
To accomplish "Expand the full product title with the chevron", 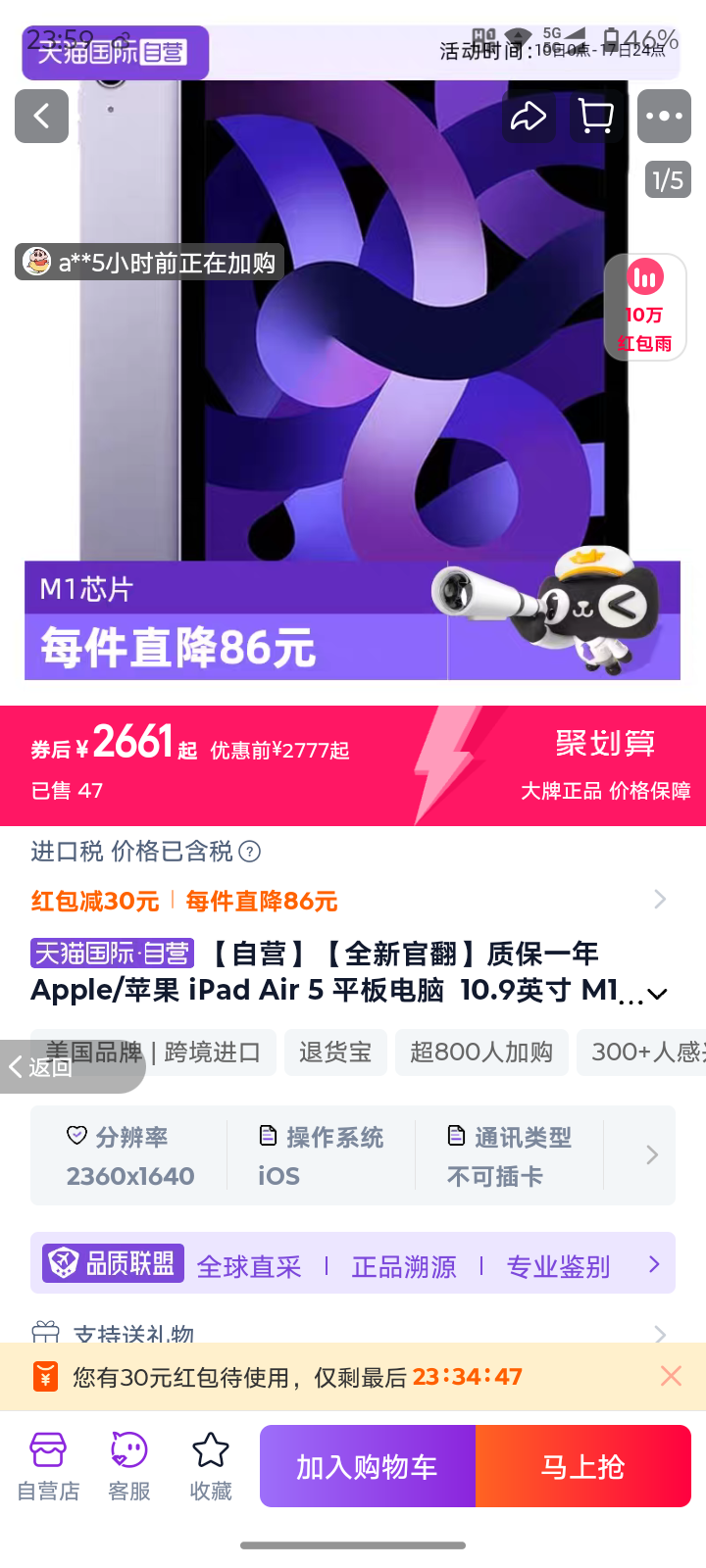I will 655,993.
